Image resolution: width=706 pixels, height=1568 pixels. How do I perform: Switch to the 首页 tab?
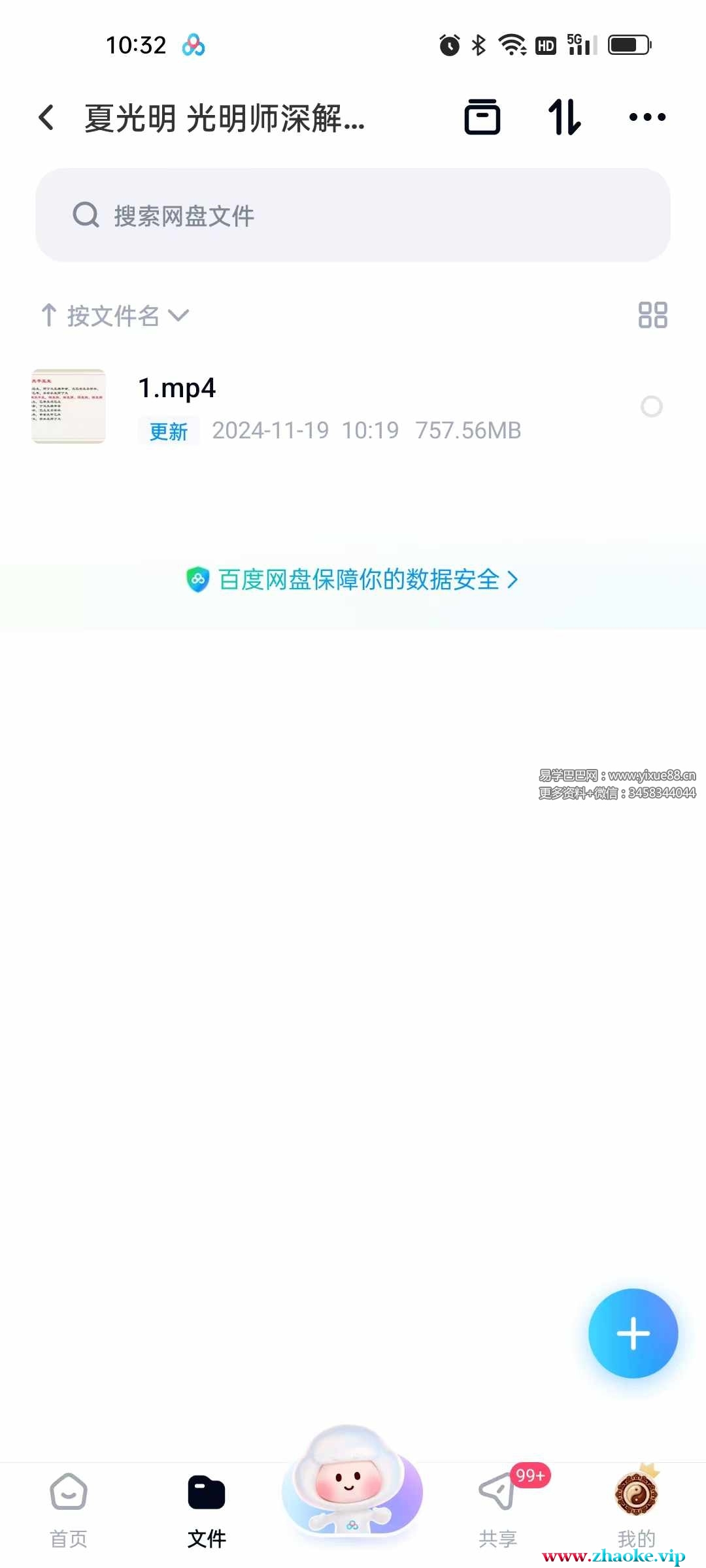coord(69,1510)
